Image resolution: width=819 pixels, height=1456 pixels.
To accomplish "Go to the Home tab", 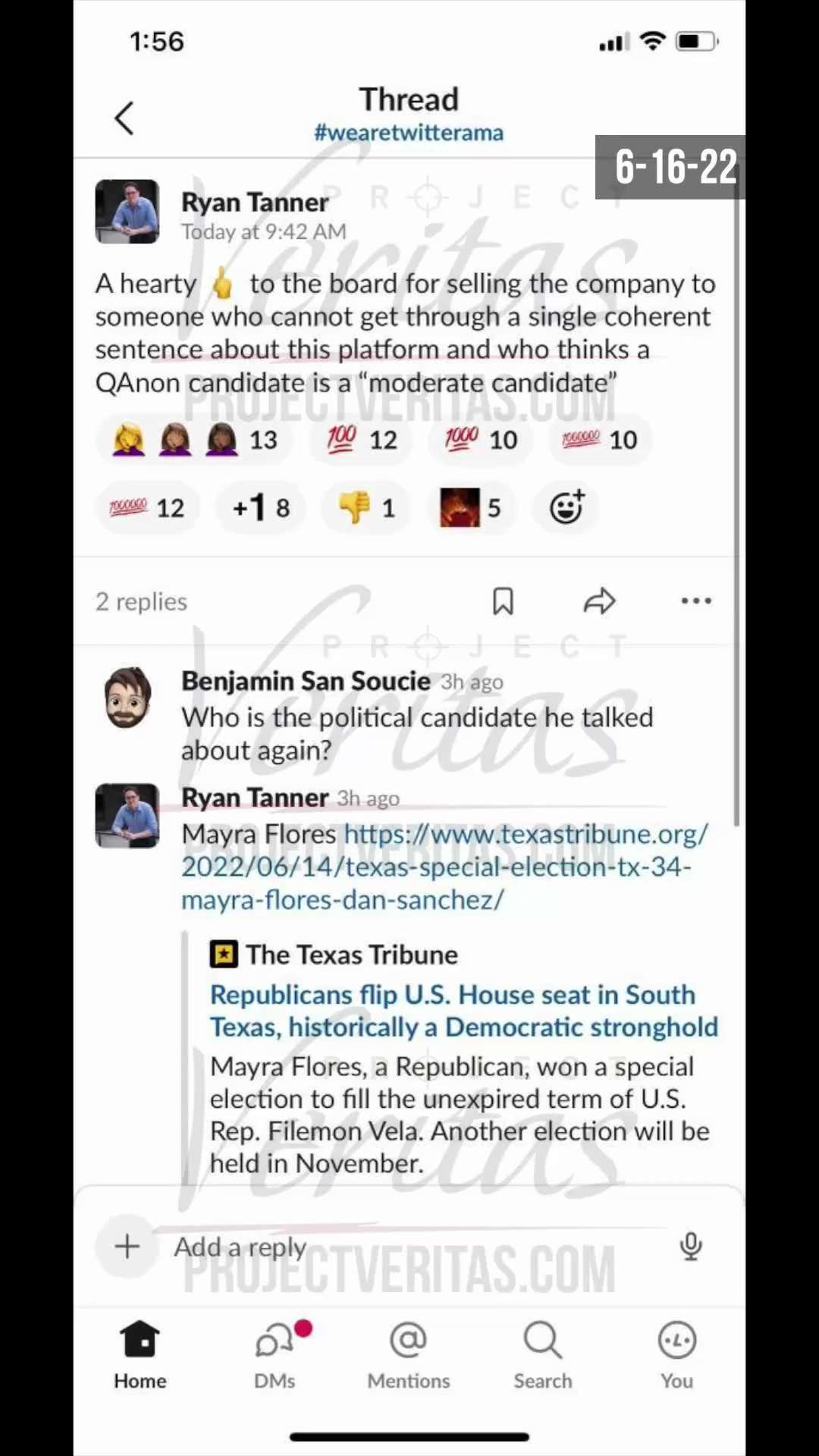I will coord(140,1355).
